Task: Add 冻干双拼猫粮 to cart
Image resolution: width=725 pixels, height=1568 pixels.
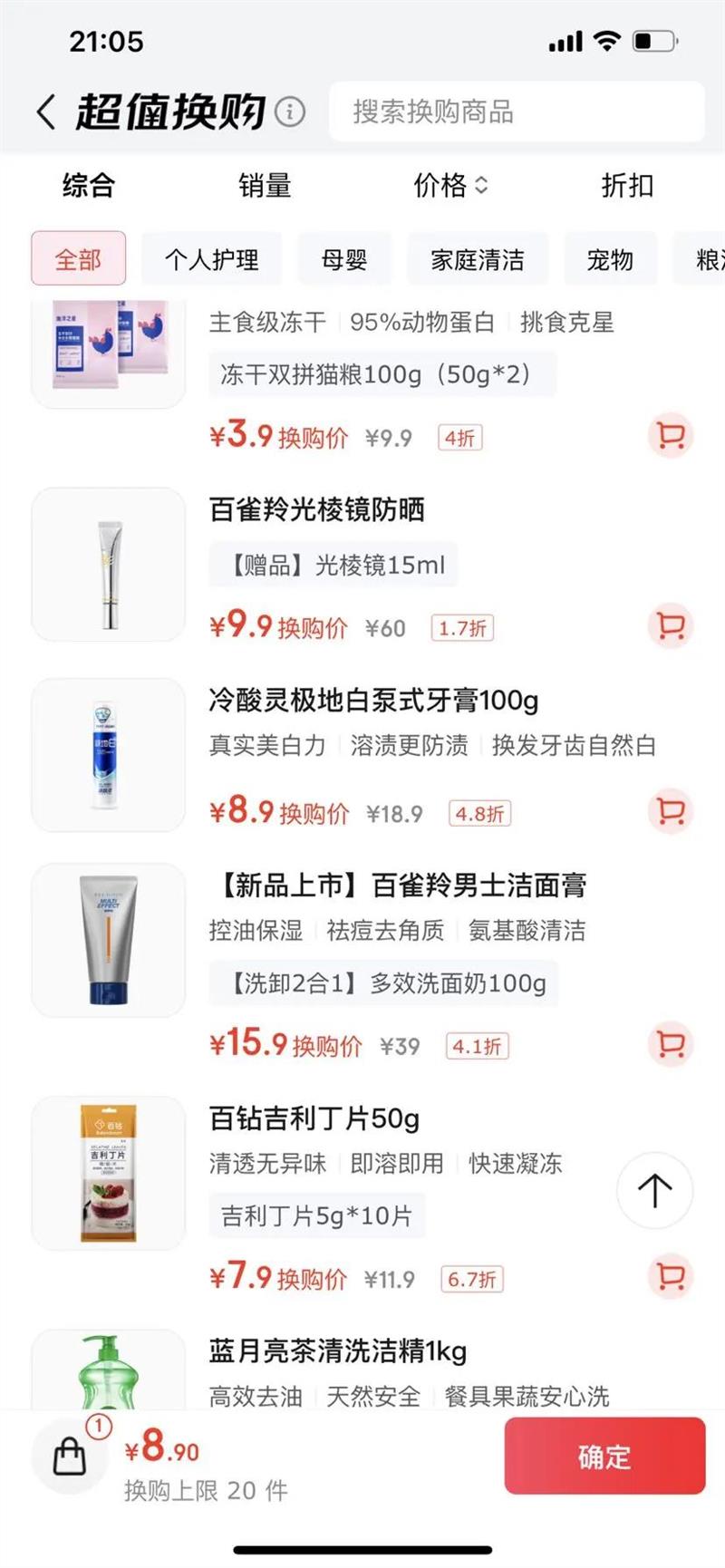Action: tap(671, 436)
